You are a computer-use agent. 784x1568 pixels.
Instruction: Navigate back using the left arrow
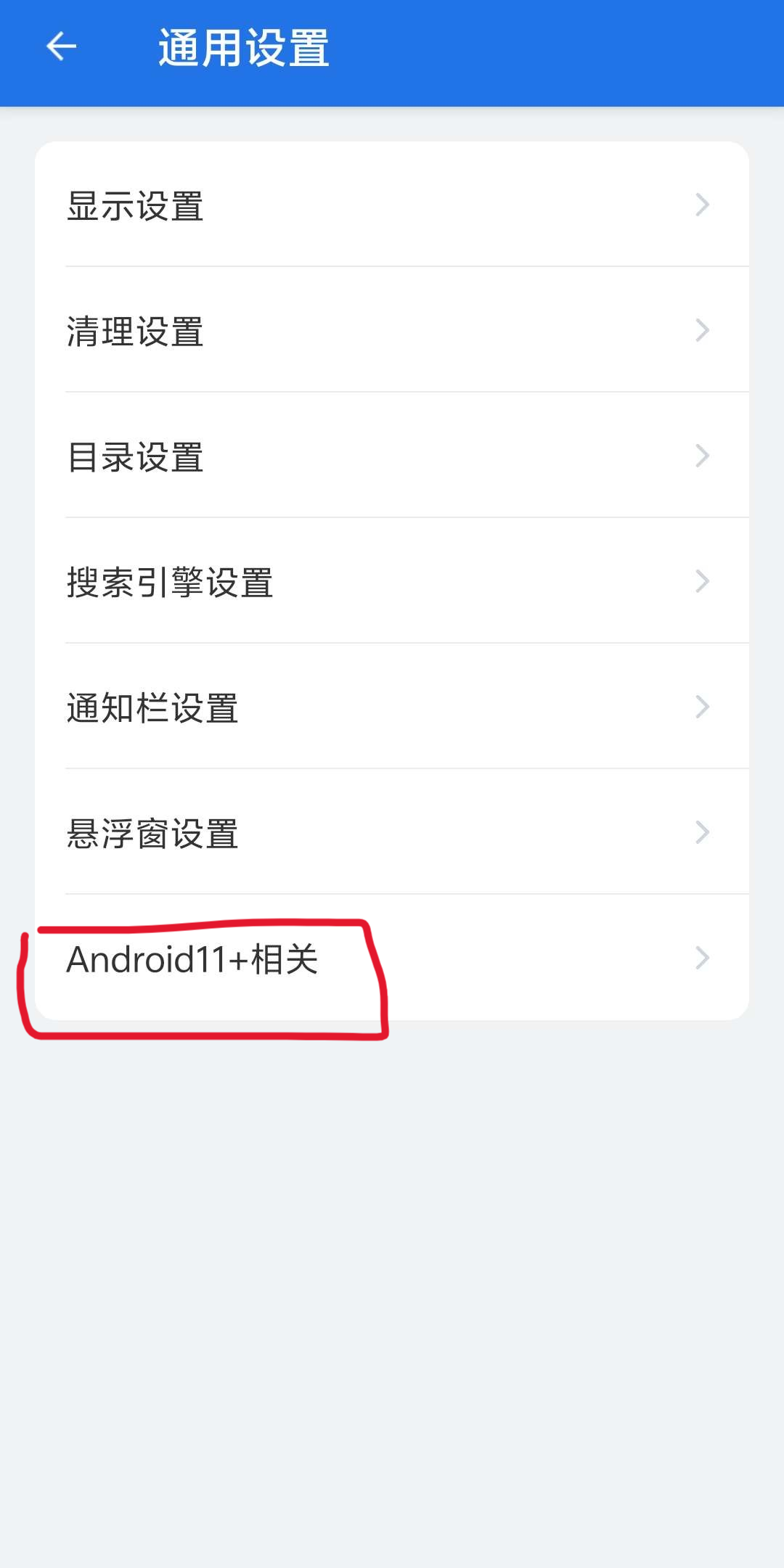[61, 47]
